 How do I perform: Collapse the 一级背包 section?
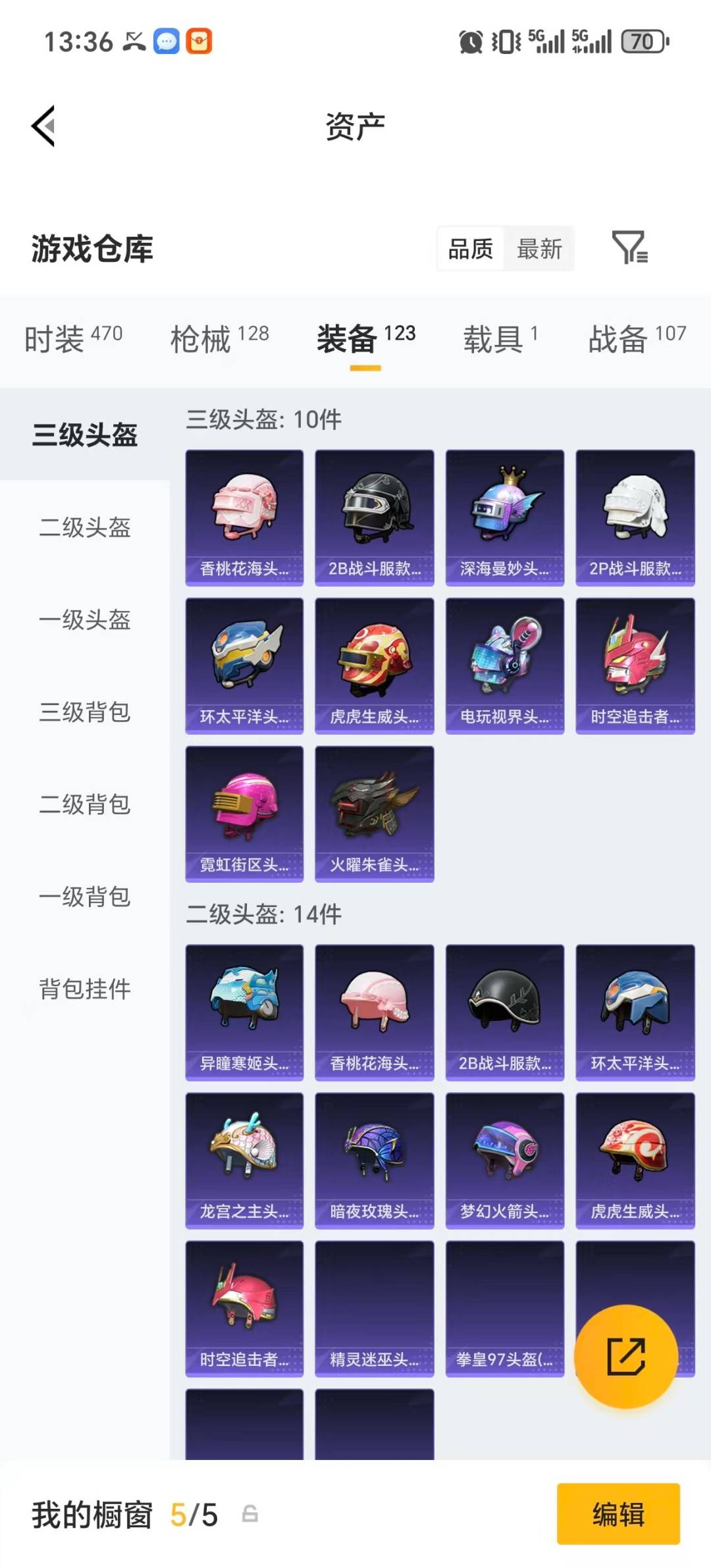coord(84,897)
